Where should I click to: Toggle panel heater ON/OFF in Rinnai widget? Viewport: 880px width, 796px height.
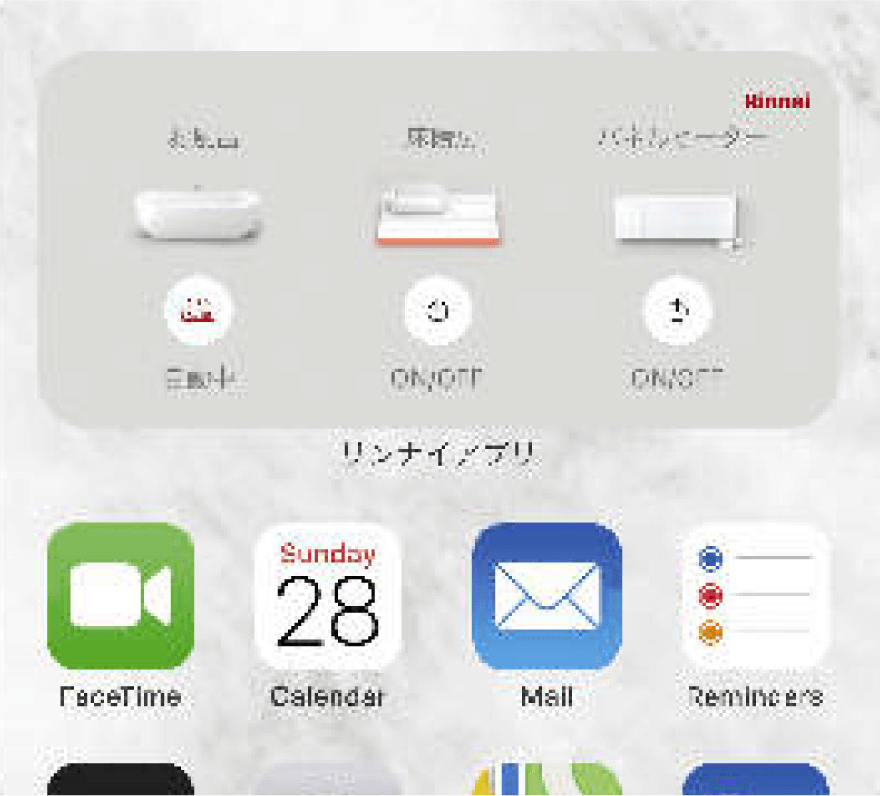point(678,311)
